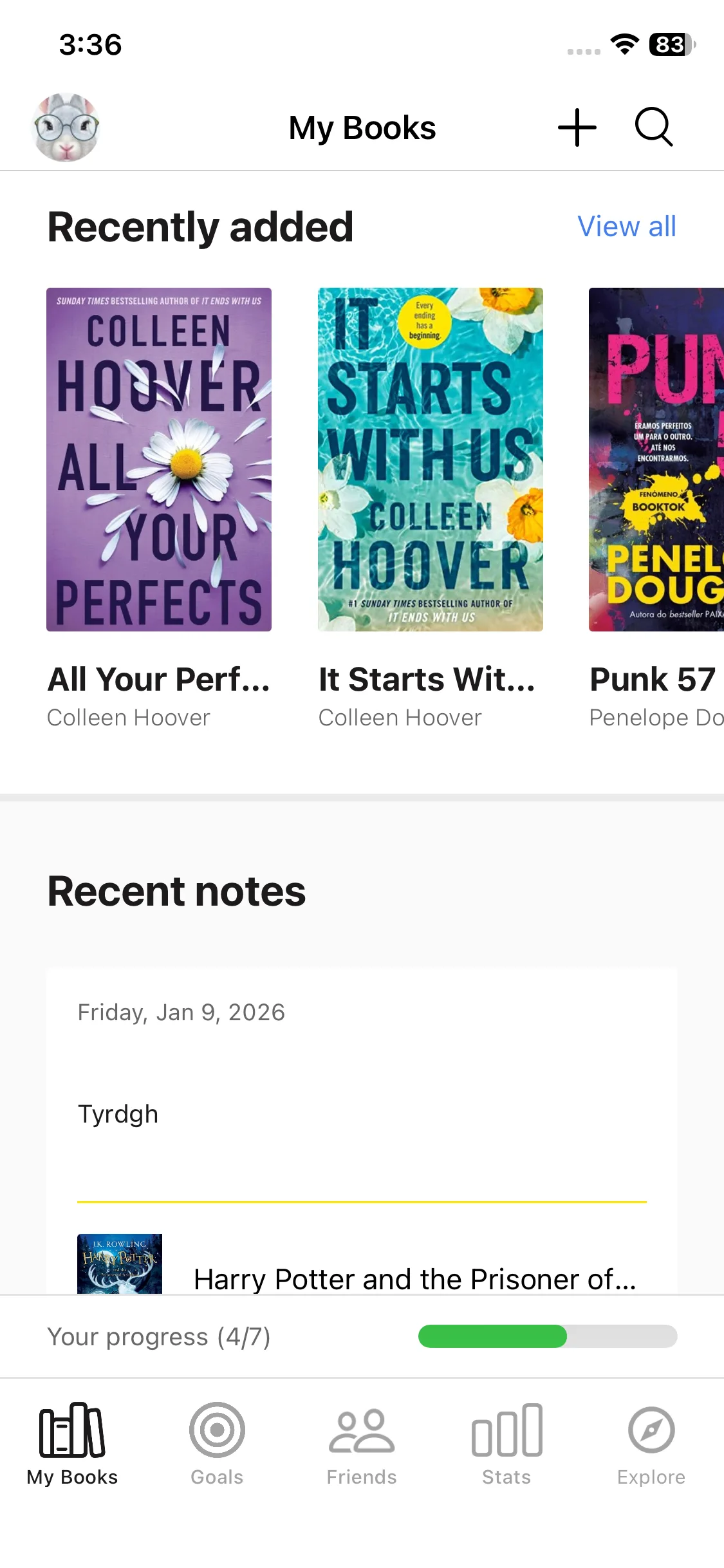Open the Punk 57 book

coord(656,459)
